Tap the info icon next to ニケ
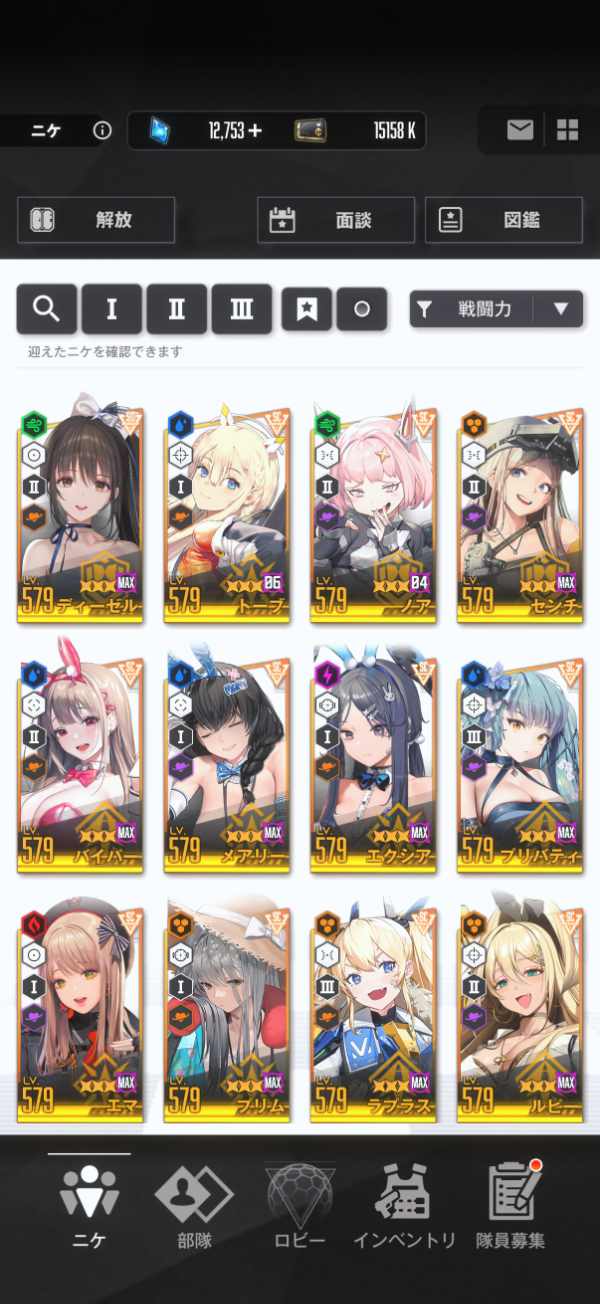 (101, 131)
